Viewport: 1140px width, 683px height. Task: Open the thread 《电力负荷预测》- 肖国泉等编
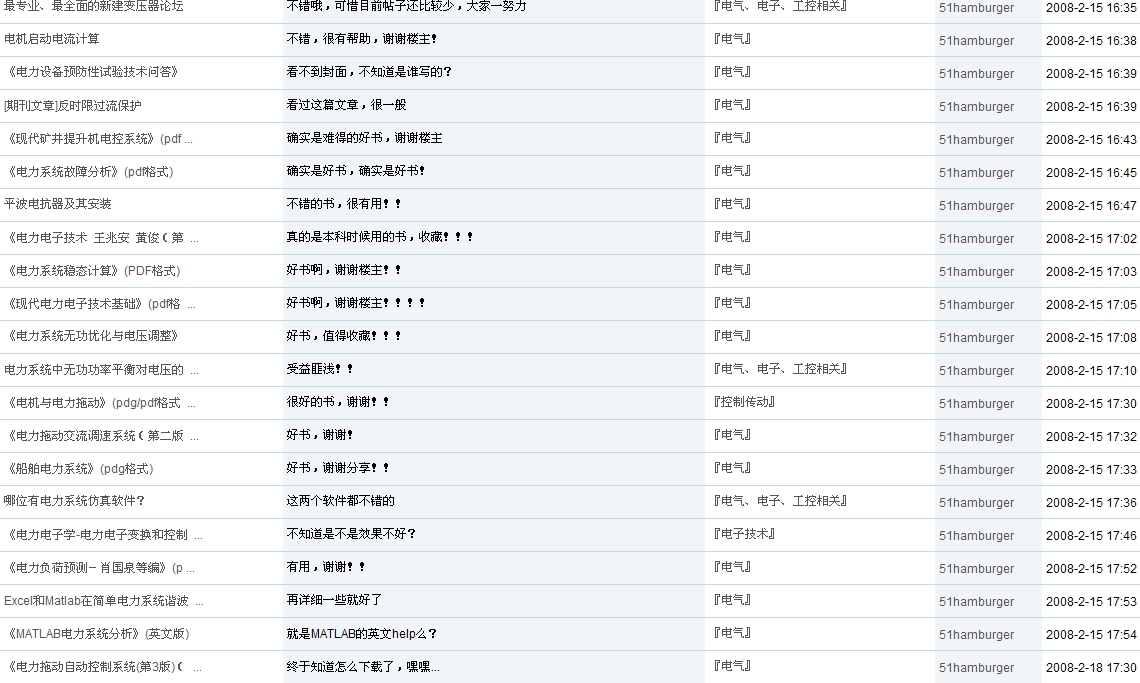100,567
